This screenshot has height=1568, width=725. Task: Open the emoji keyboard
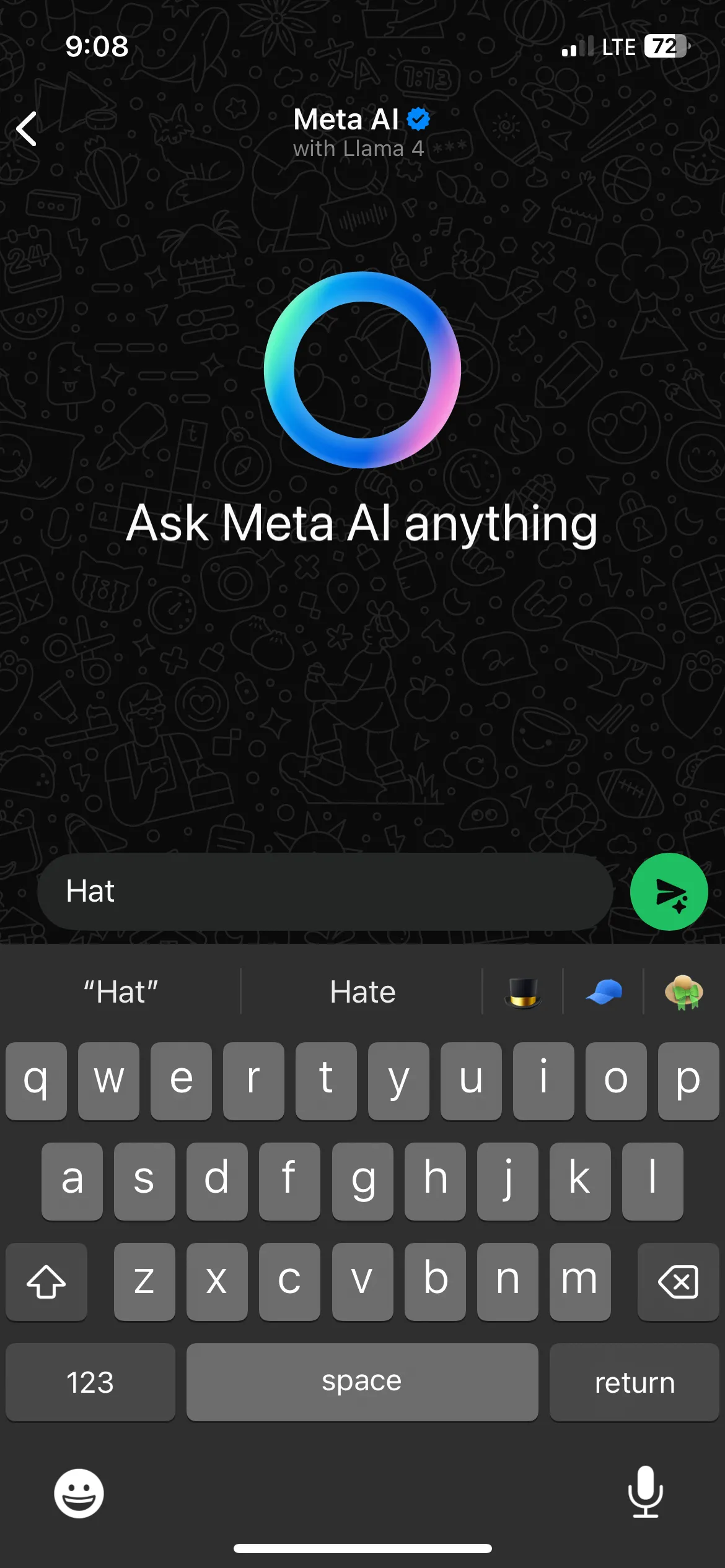click(x=79, y=1493)
